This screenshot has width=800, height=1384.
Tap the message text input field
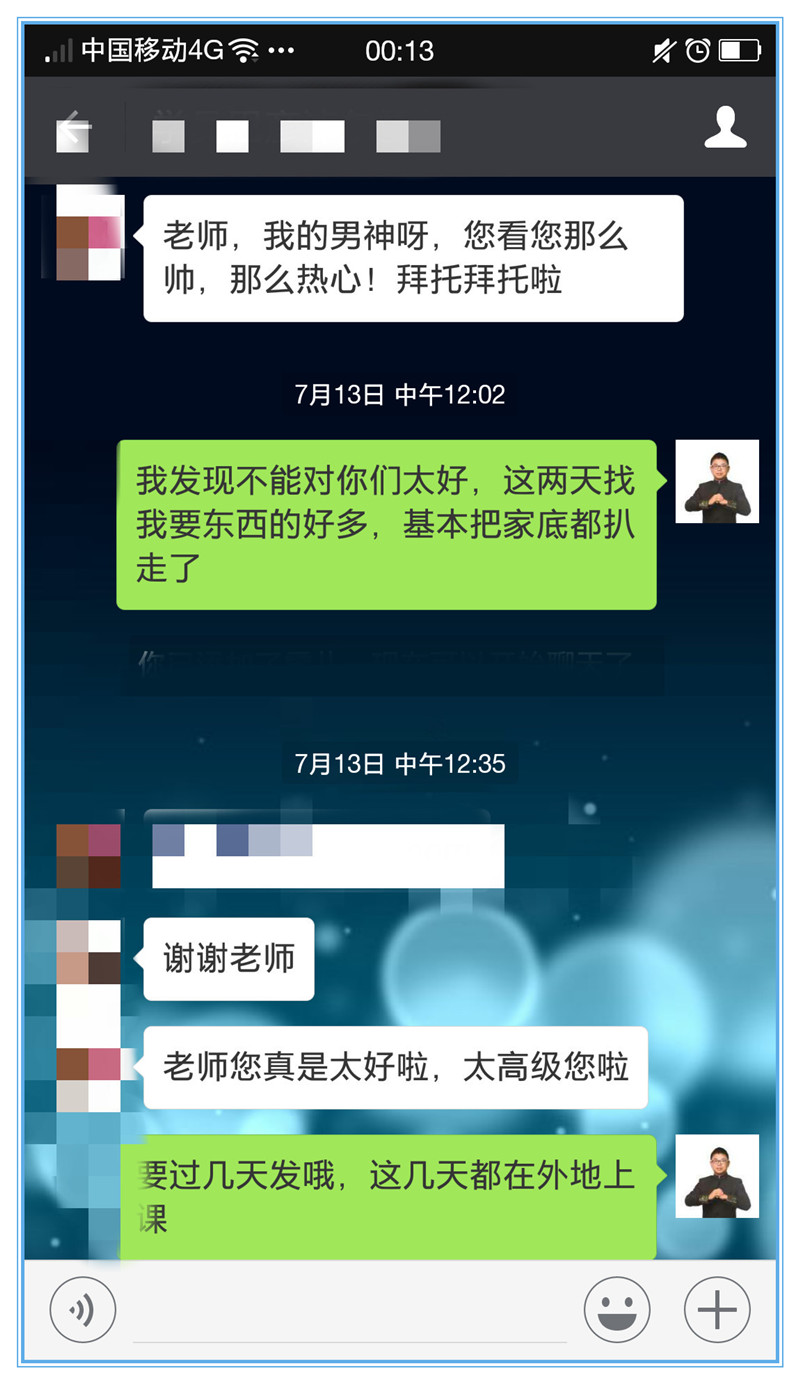350,1310
